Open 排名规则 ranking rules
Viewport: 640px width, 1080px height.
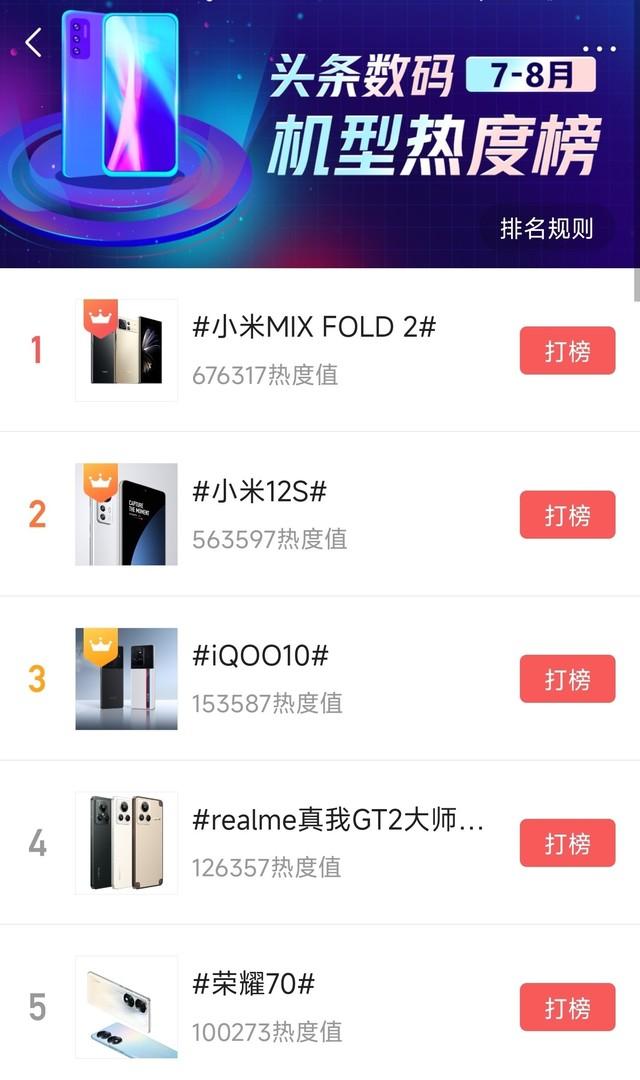546,228
